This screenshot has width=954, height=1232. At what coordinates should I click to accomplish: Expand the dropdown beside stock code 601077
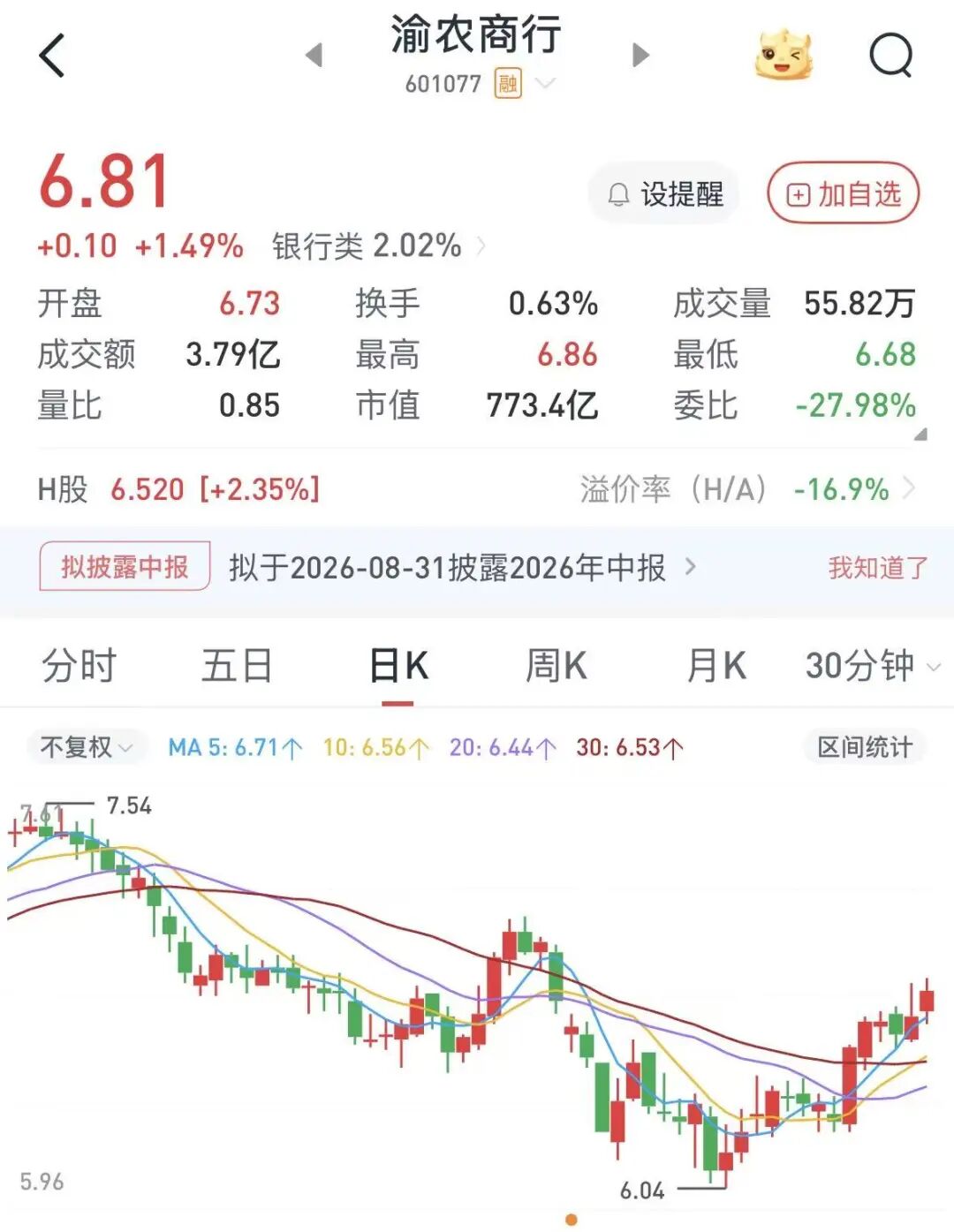[546, 84]
